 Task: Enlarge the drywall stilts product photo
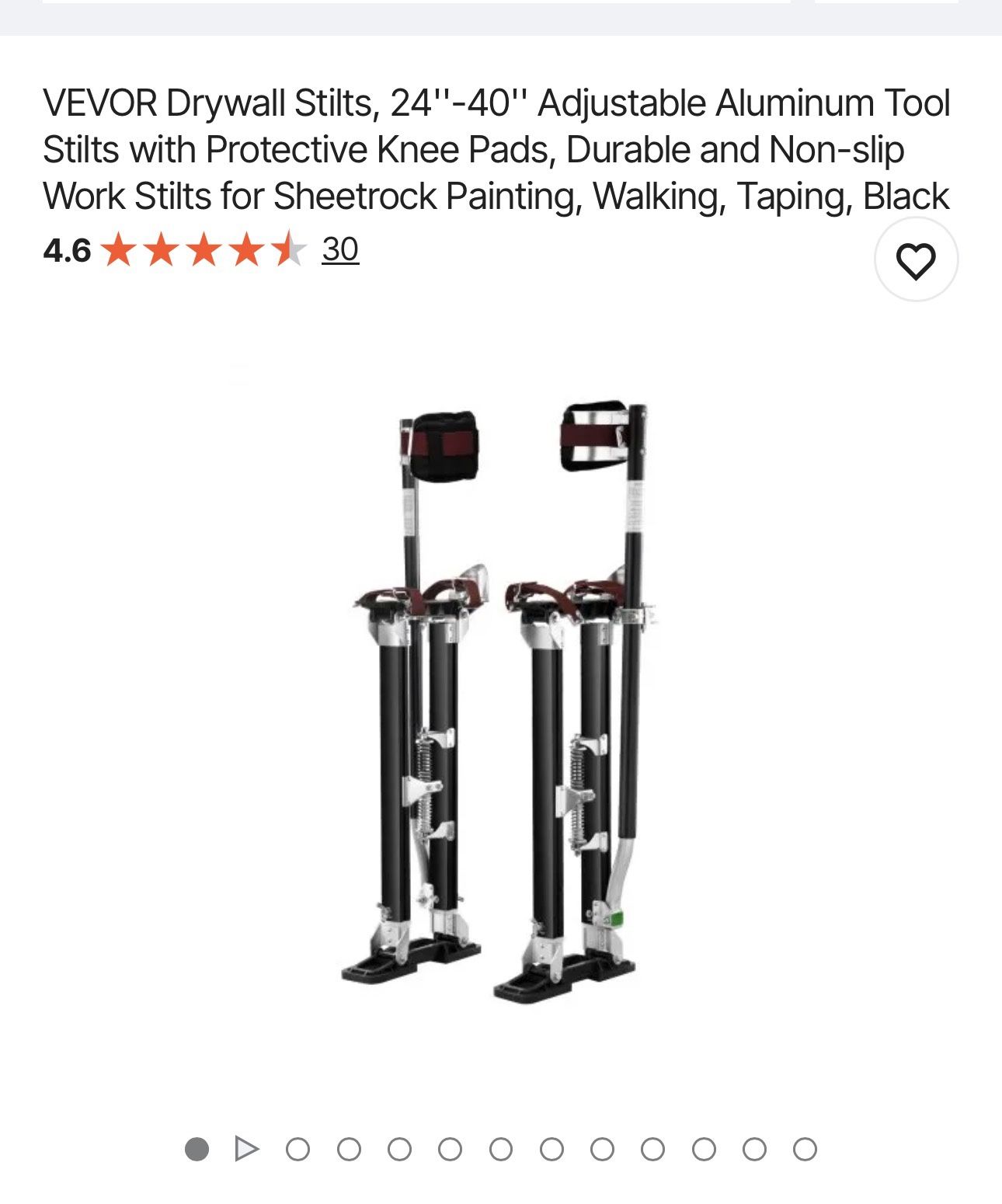coord(501,699)
